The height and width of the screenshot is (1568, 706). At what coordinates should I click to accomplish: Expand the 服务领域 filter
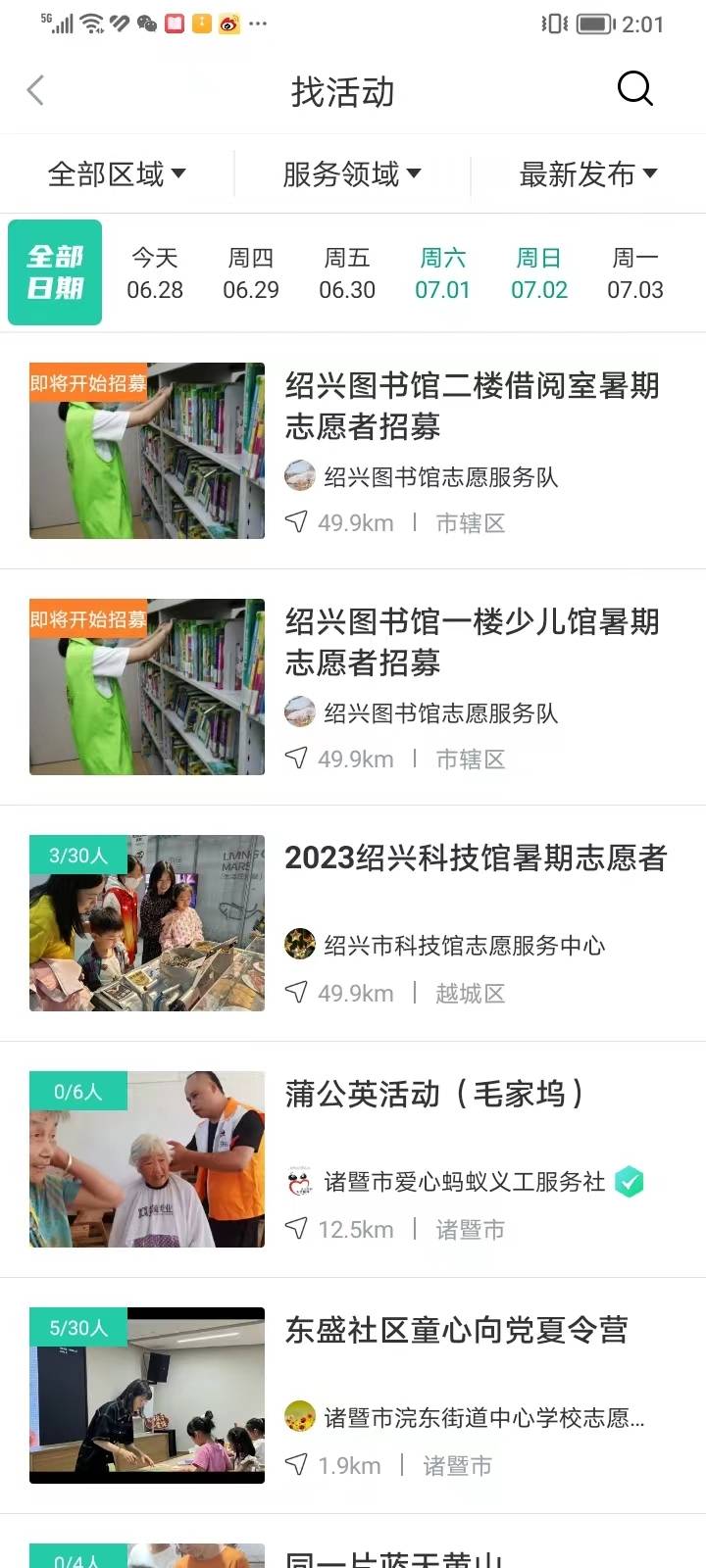[352, 174]
